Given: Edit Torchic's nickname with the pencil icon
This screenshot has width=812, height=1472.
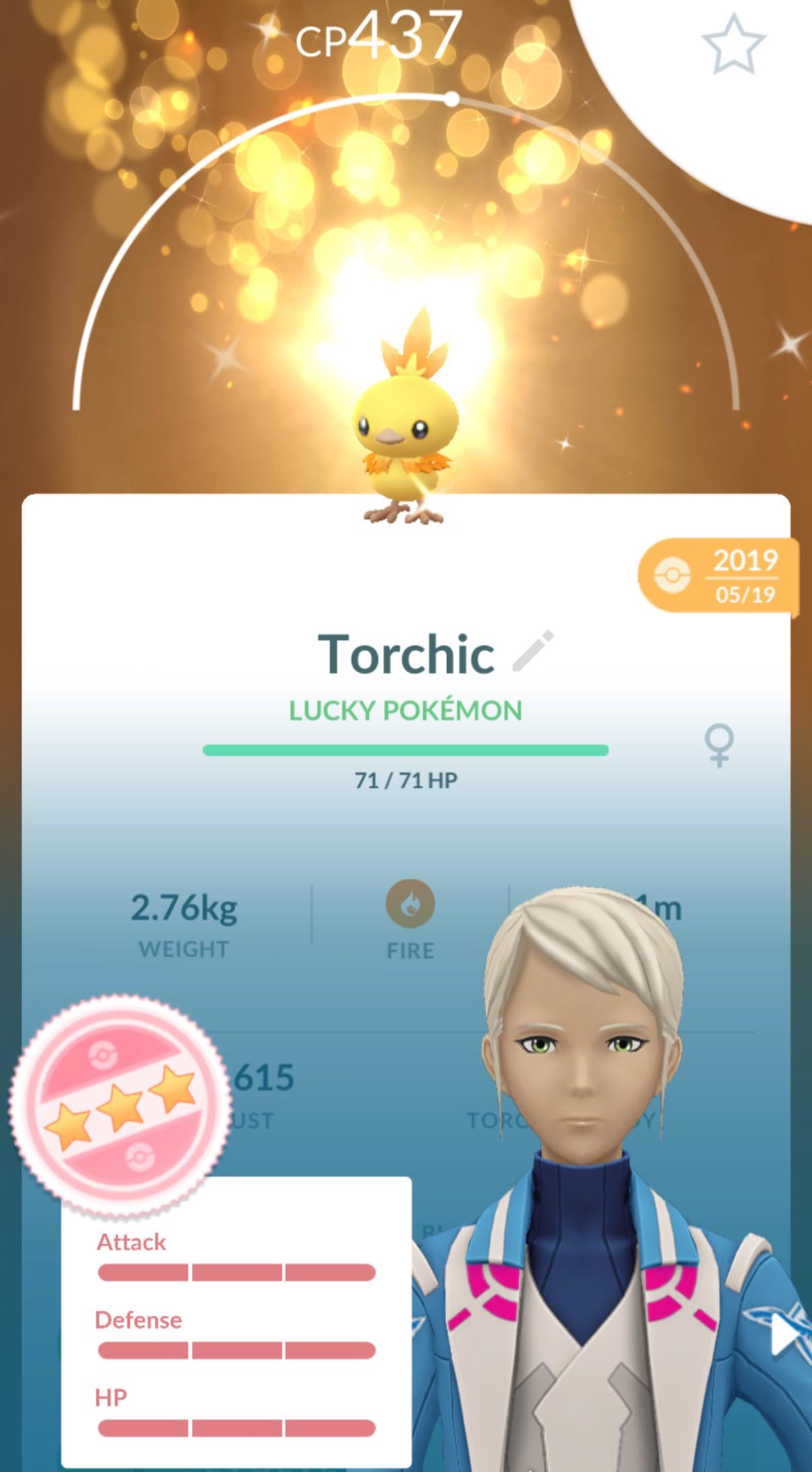Looking at the screenshot, I should (x=533, y=651).
